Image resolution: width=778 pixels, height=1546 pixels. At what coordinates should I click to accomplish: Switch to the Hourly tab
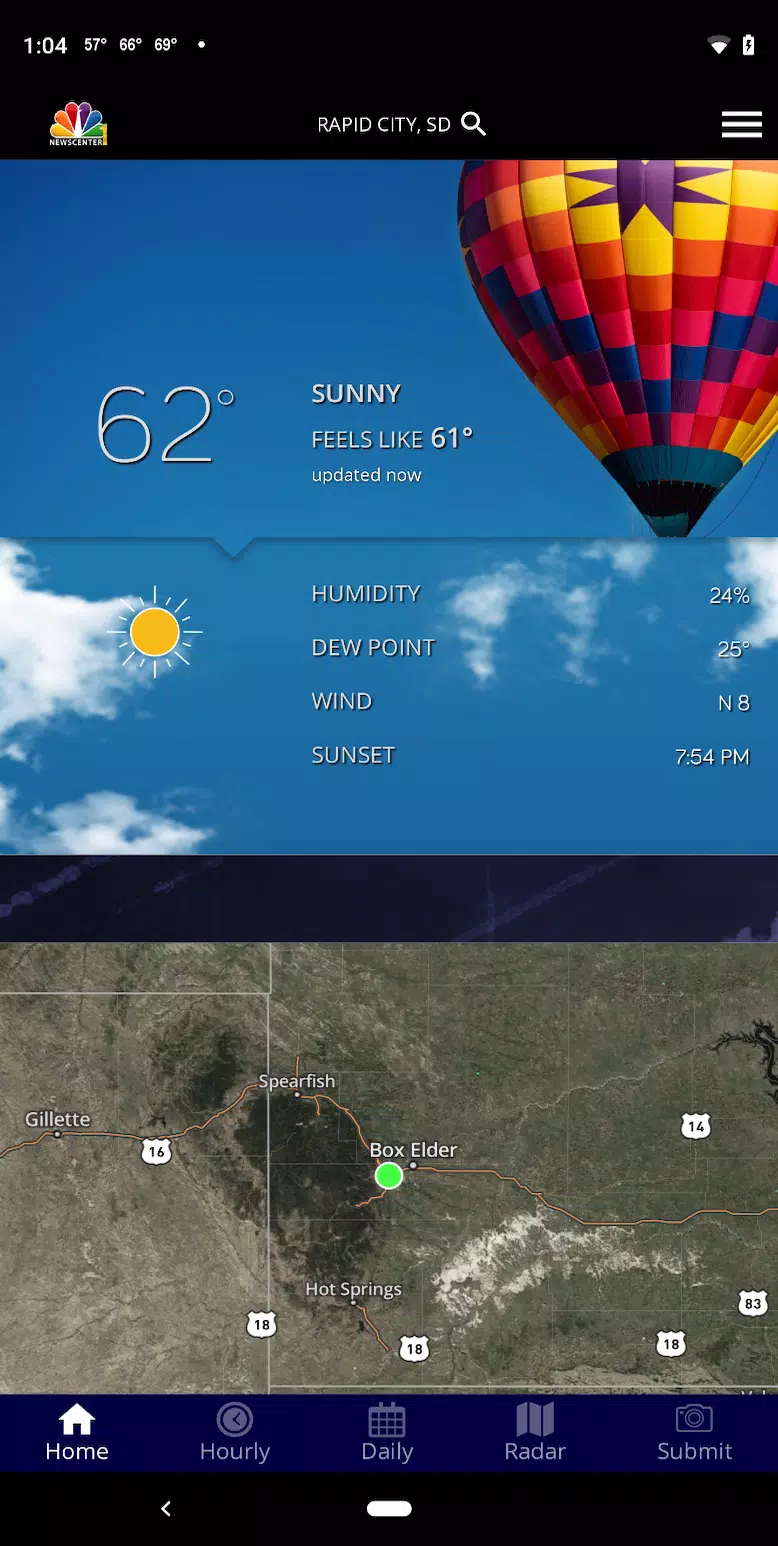tap(235, 1432)
